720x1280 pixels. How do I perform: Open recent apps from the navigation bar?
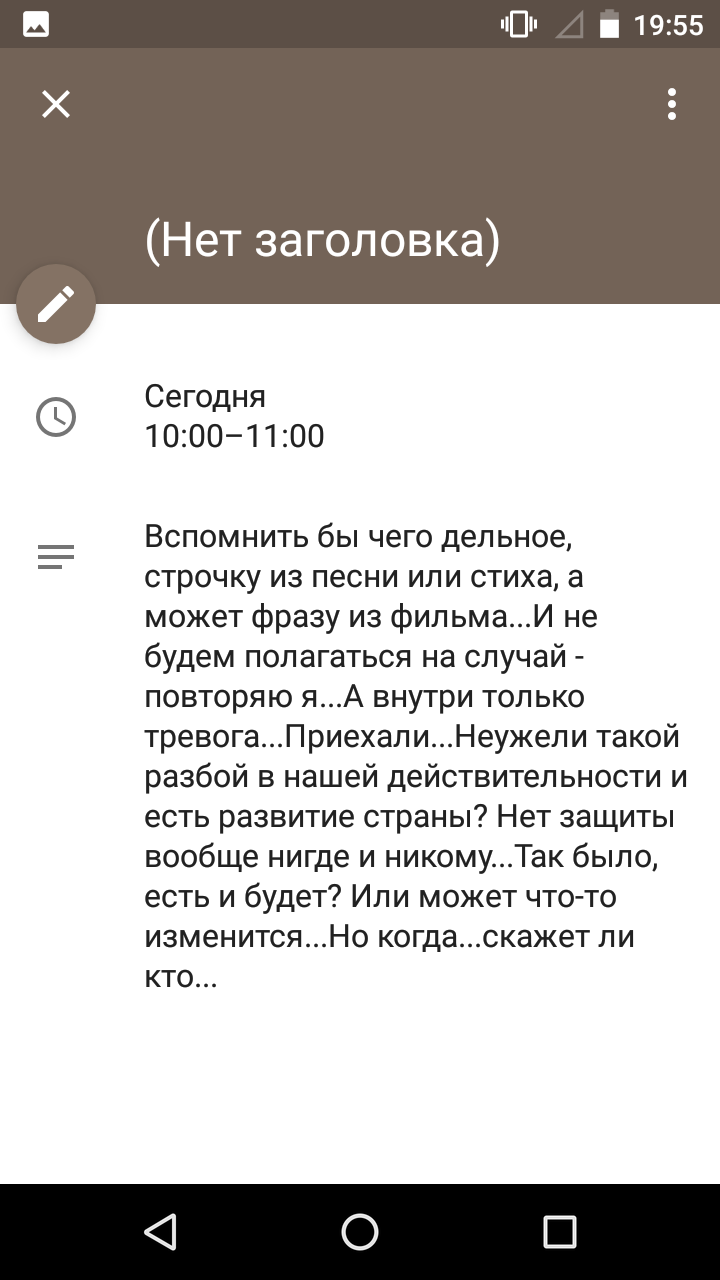click(560, 1232)
